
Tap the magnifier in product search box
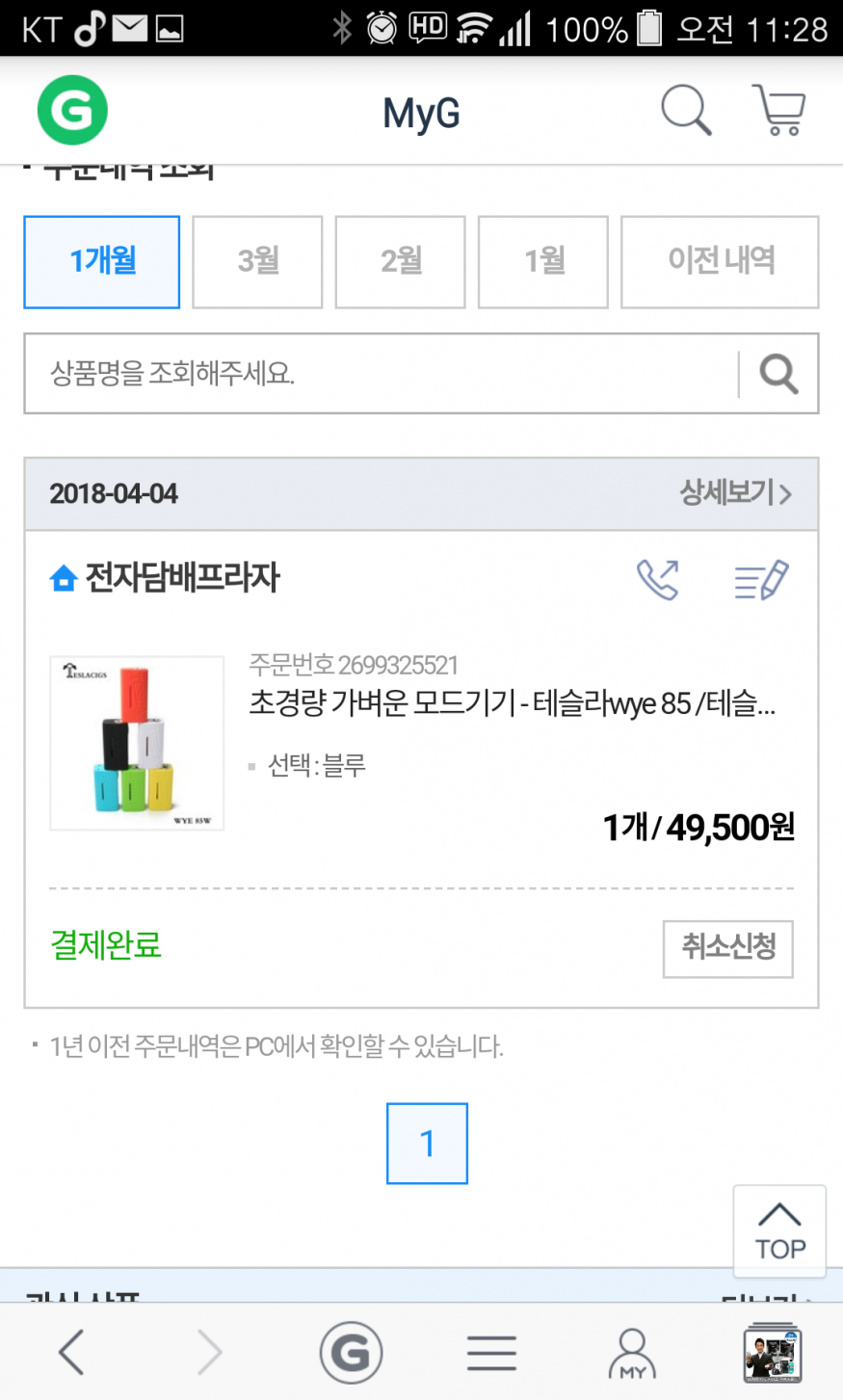point(778,373)
